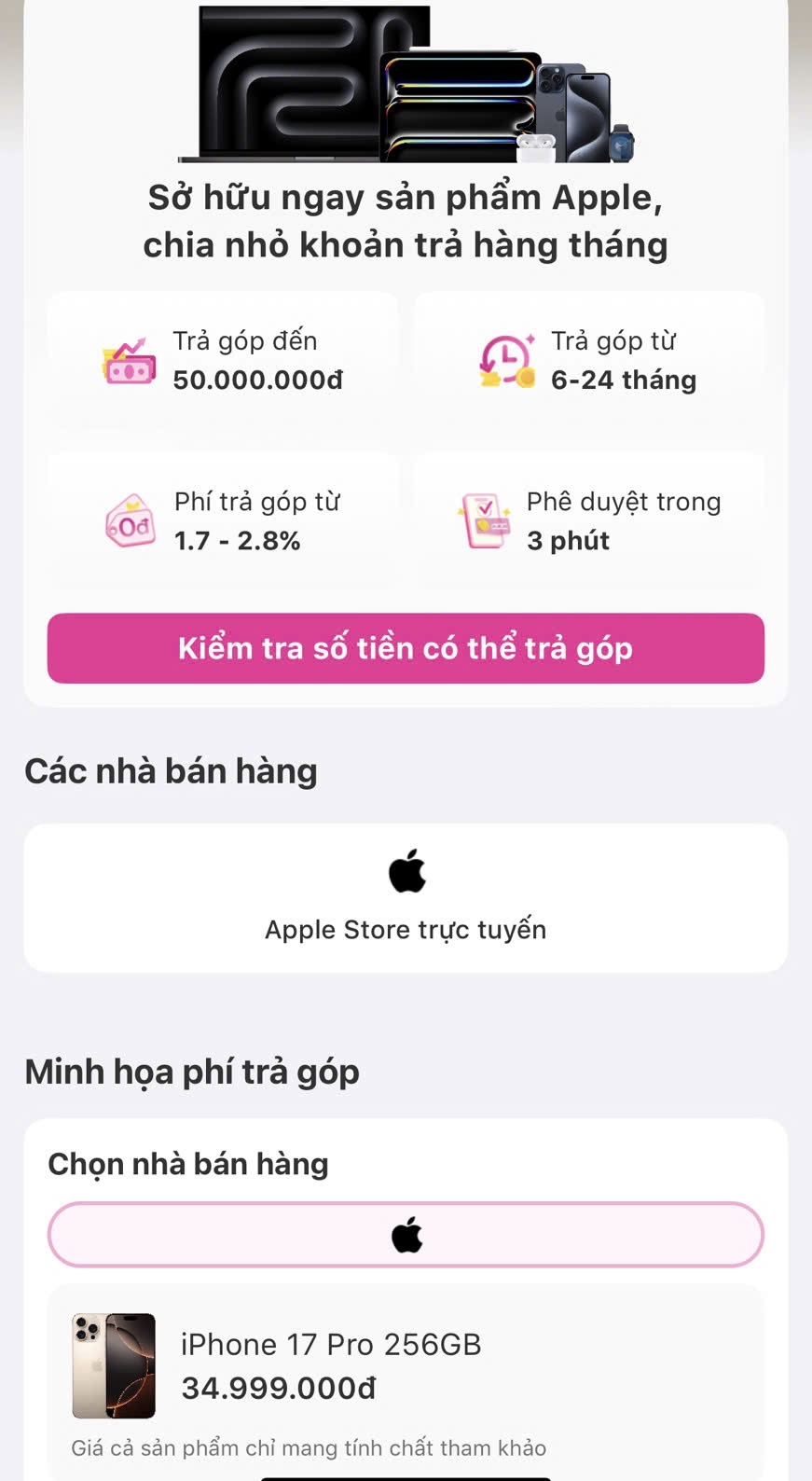Open the Apple Store trực tuyến seller card
This screenshot has width=812, height=1481.
click(x=406, y=897)
